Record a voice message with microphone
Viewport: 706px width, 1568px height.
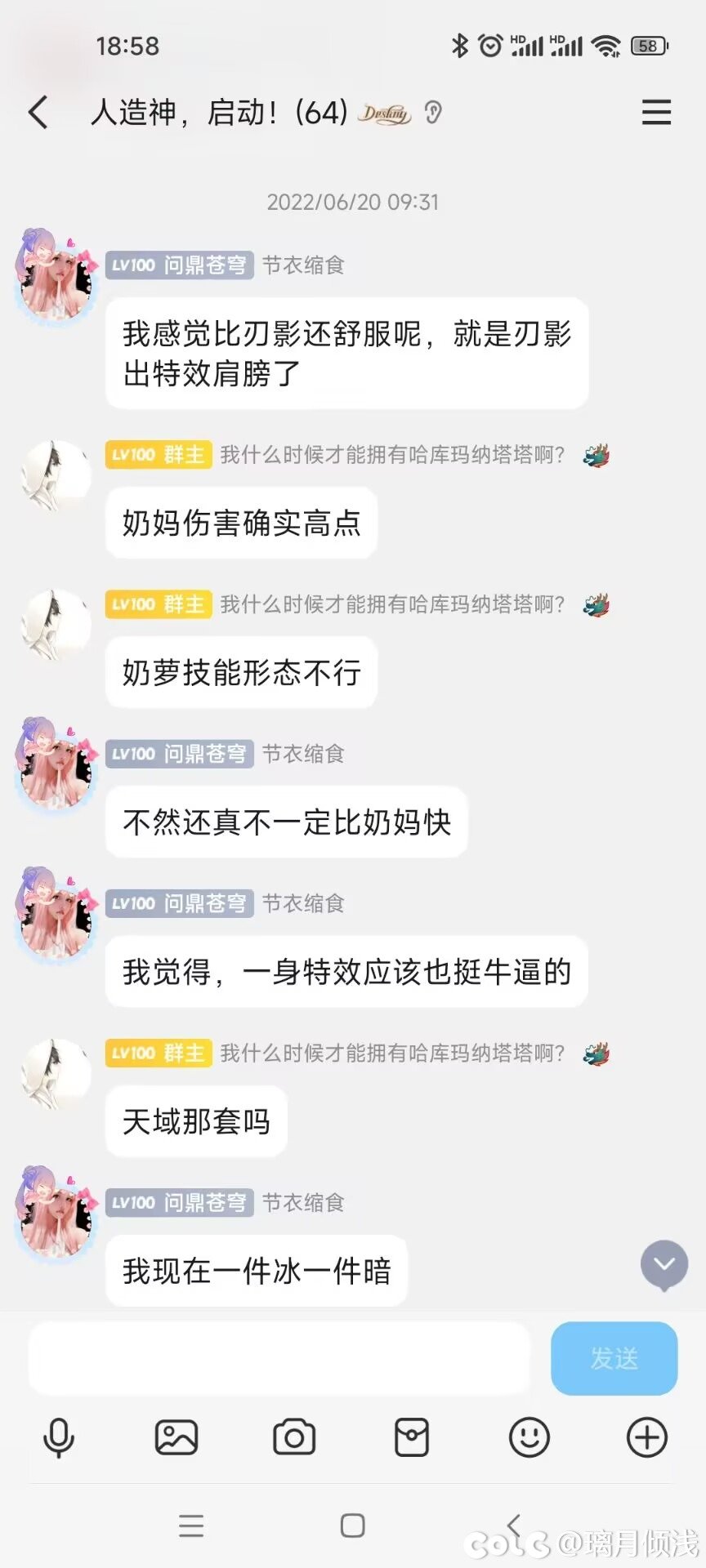coord(59,1437)
